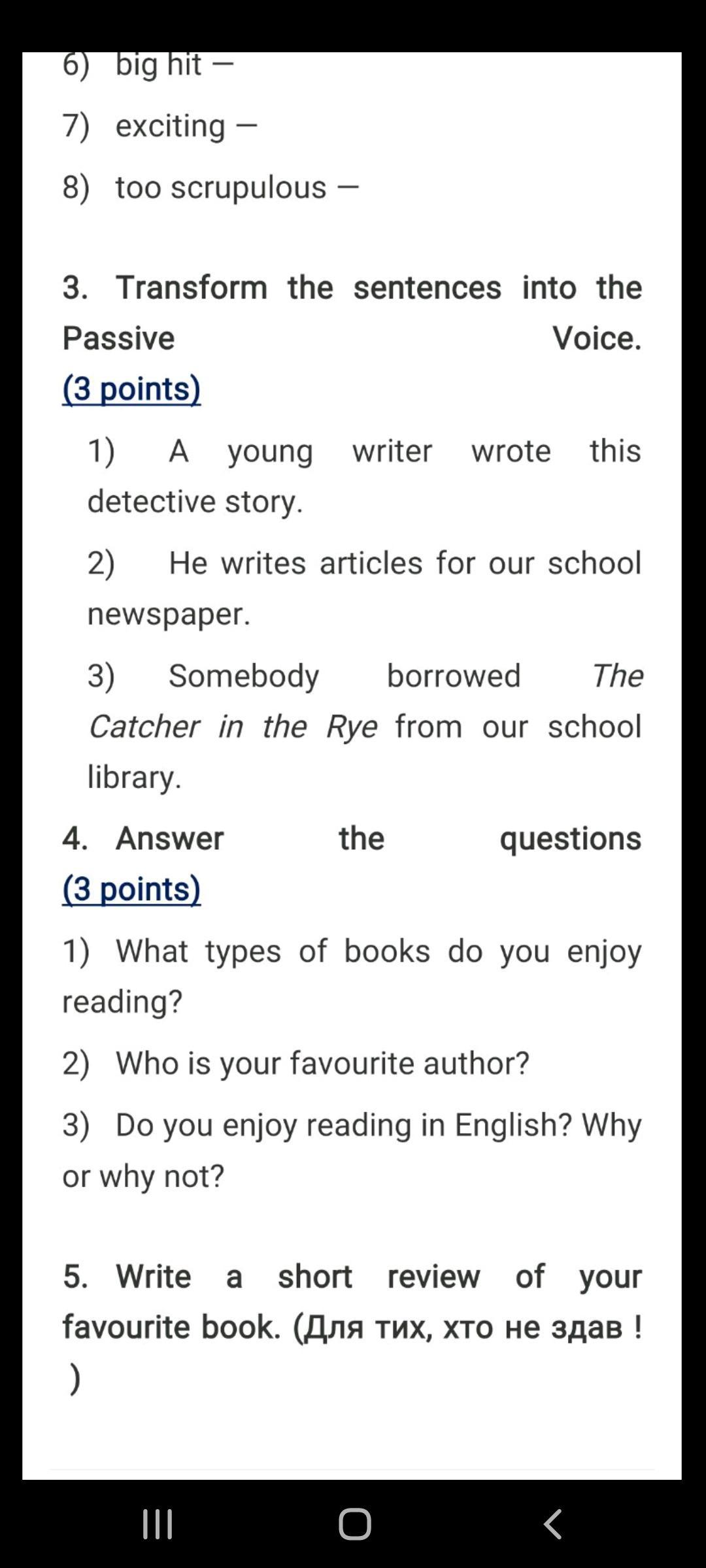706x1568 pixels.
Task: Open the (3 points) link for Passive Voice exercise
Action: pyautogui.click(x=131, y=389)
